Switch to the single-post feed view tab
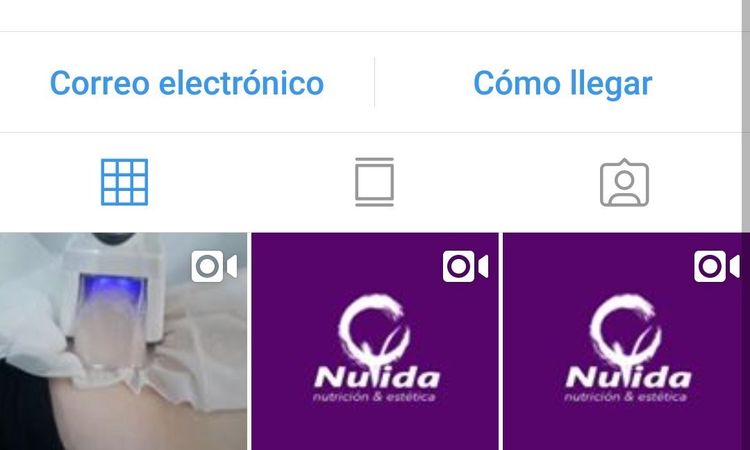Screen dimensions: 750x450 [x=374, y=183]
